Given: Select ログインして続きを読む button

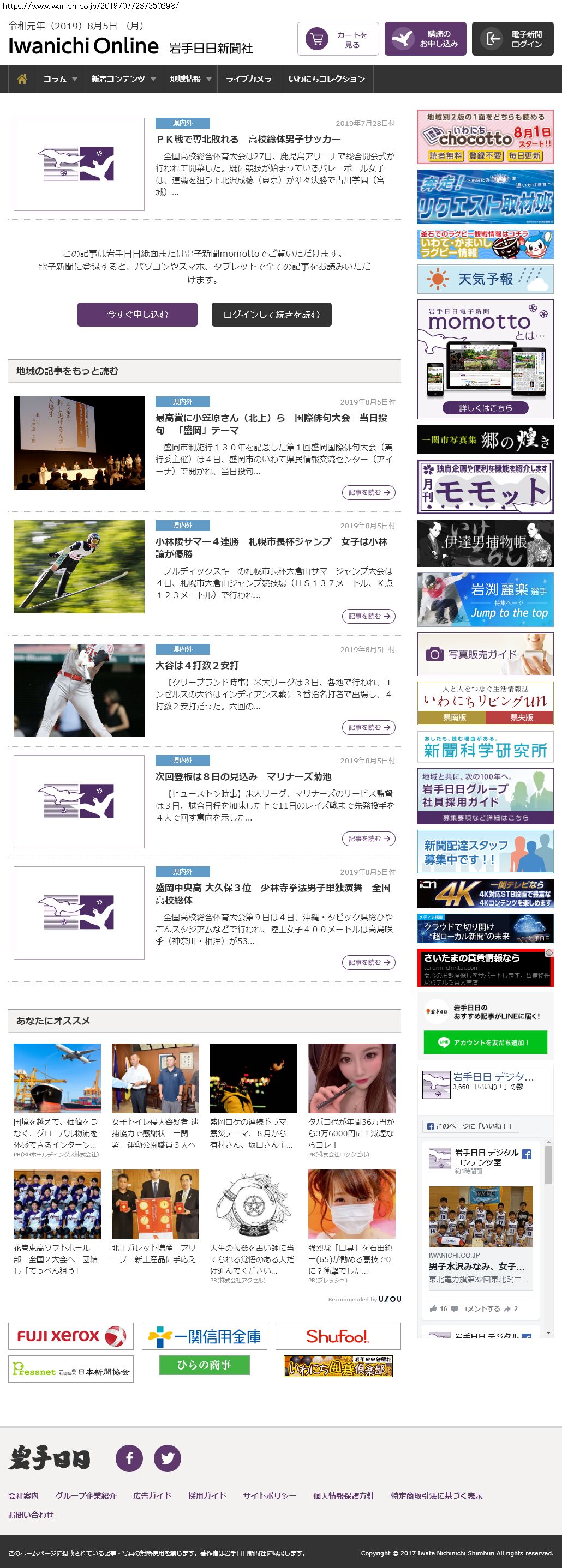Looking at the screenshot, I should [x=271, y=315].
